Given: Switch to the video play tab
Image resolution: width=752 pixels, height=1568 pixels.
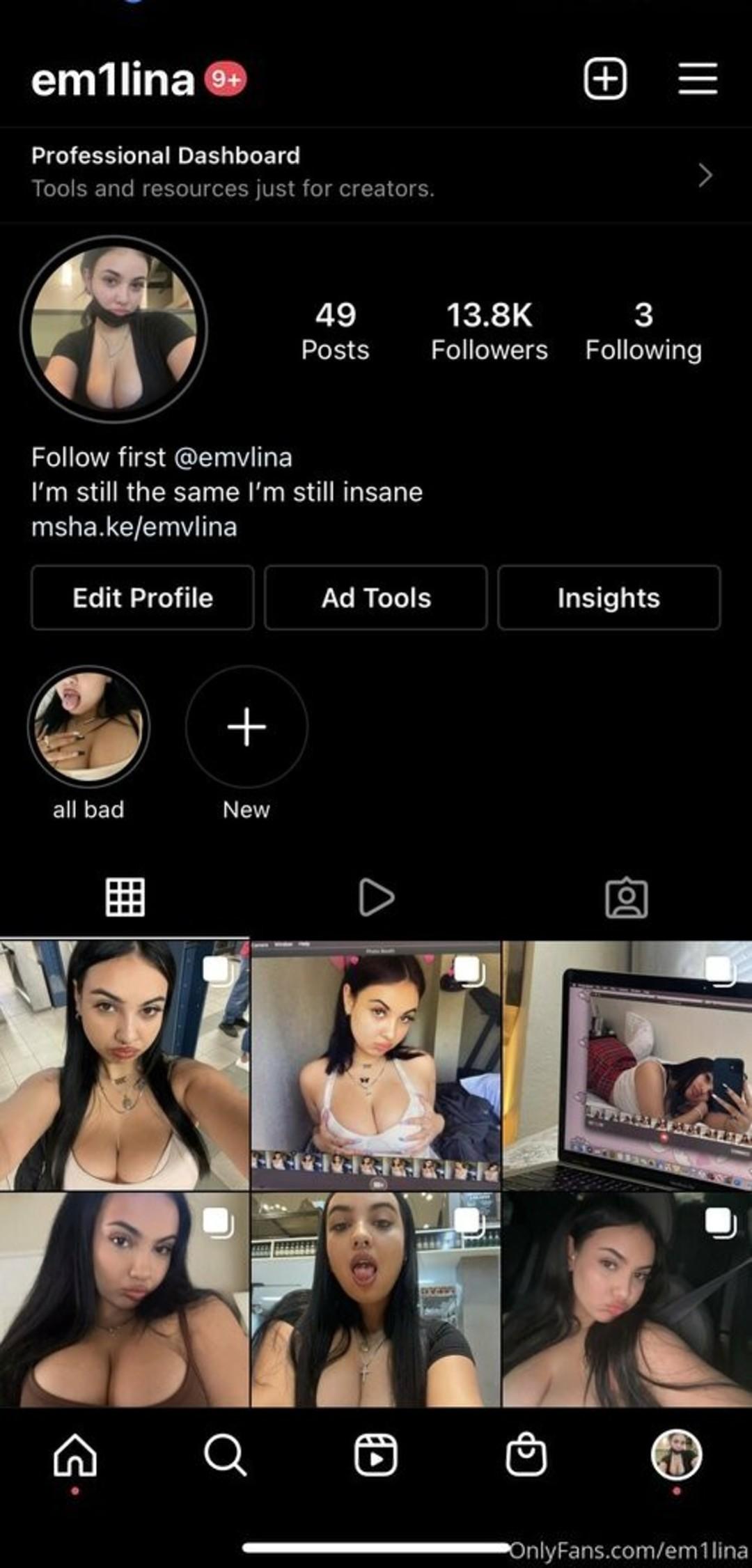Looking at the screenshot, I should coord(376,897).
